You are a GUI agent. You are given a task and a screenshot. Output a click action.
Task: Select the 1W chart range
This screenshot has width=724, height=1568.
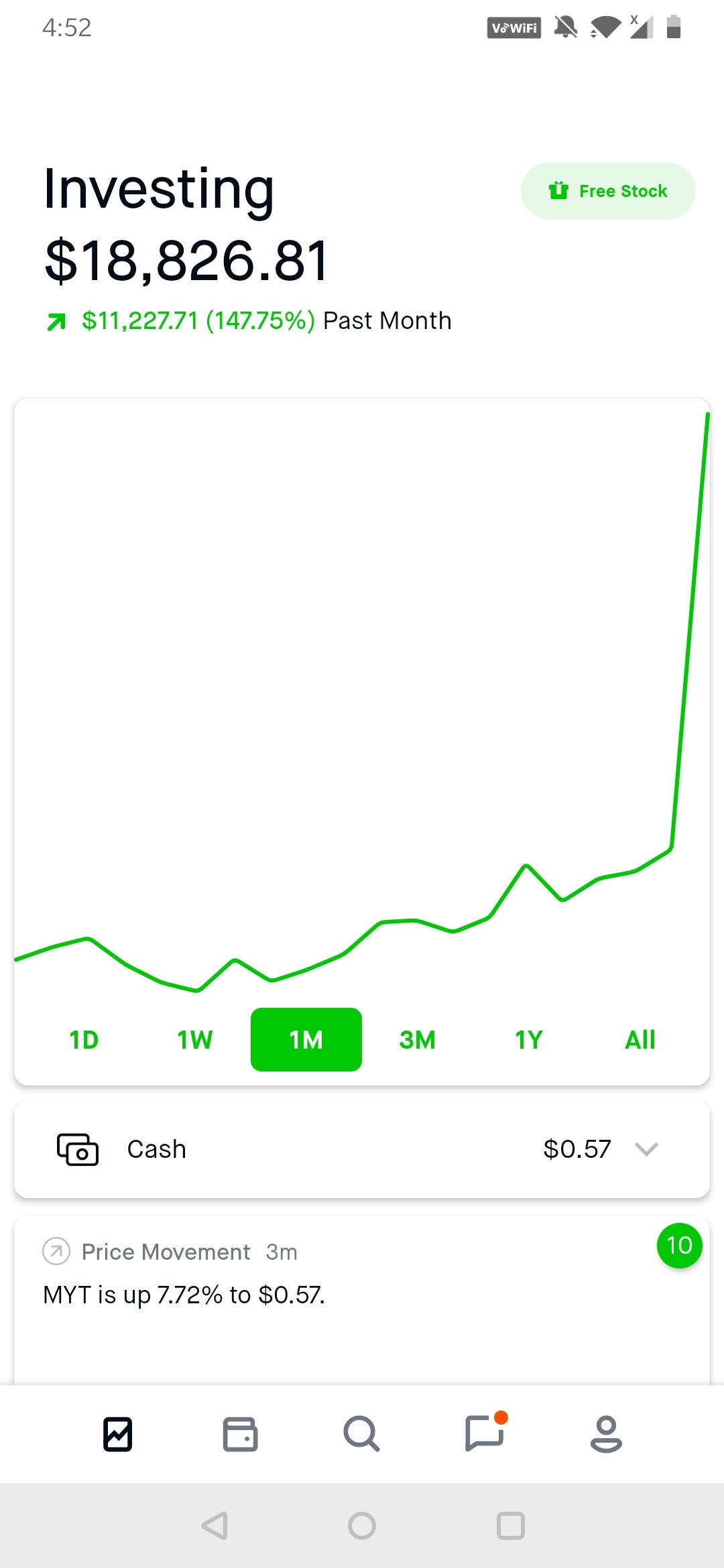194,1039
